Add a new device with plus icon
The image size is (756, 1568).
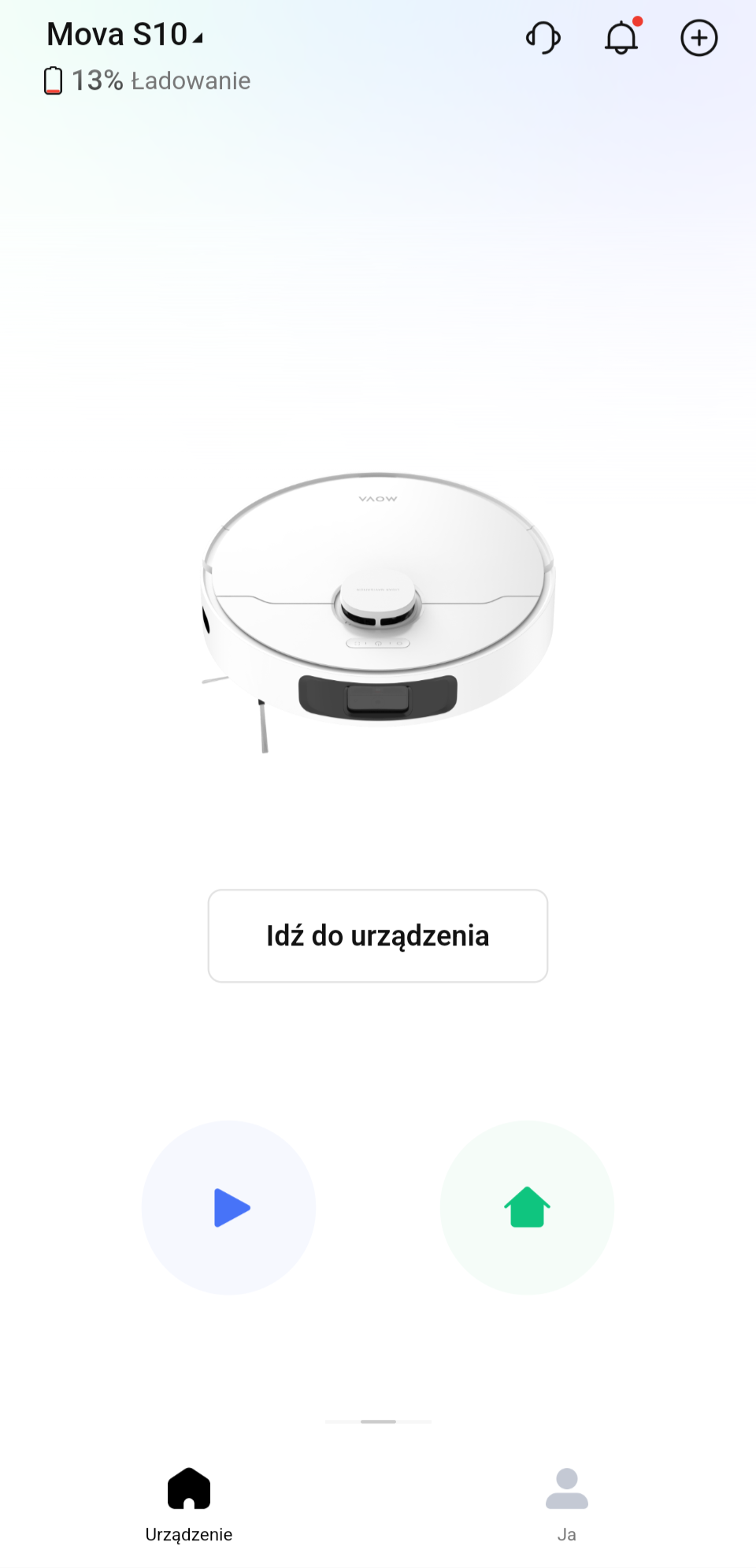click(699, 38)
